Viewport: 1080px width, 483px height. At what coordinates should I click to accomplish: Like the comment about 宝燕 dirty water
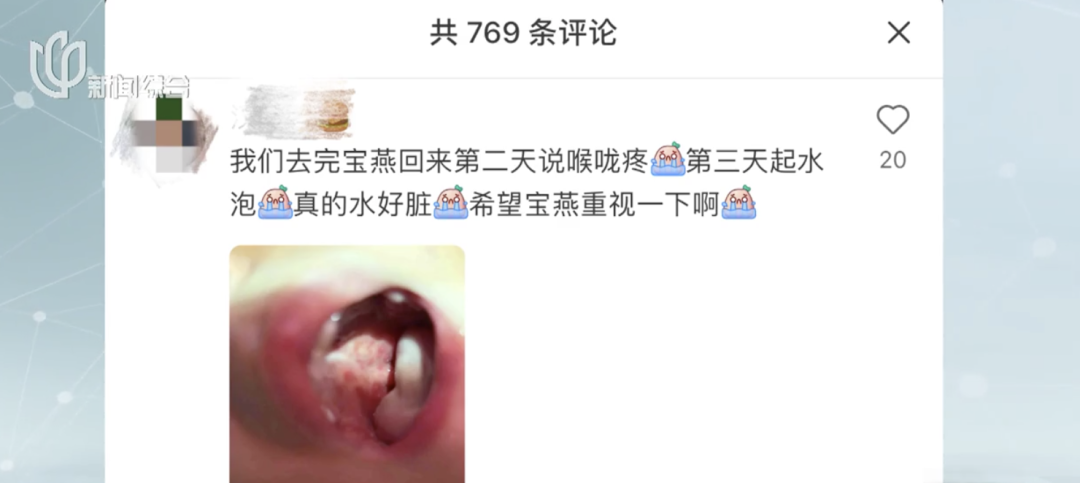[x=892, y=122]
